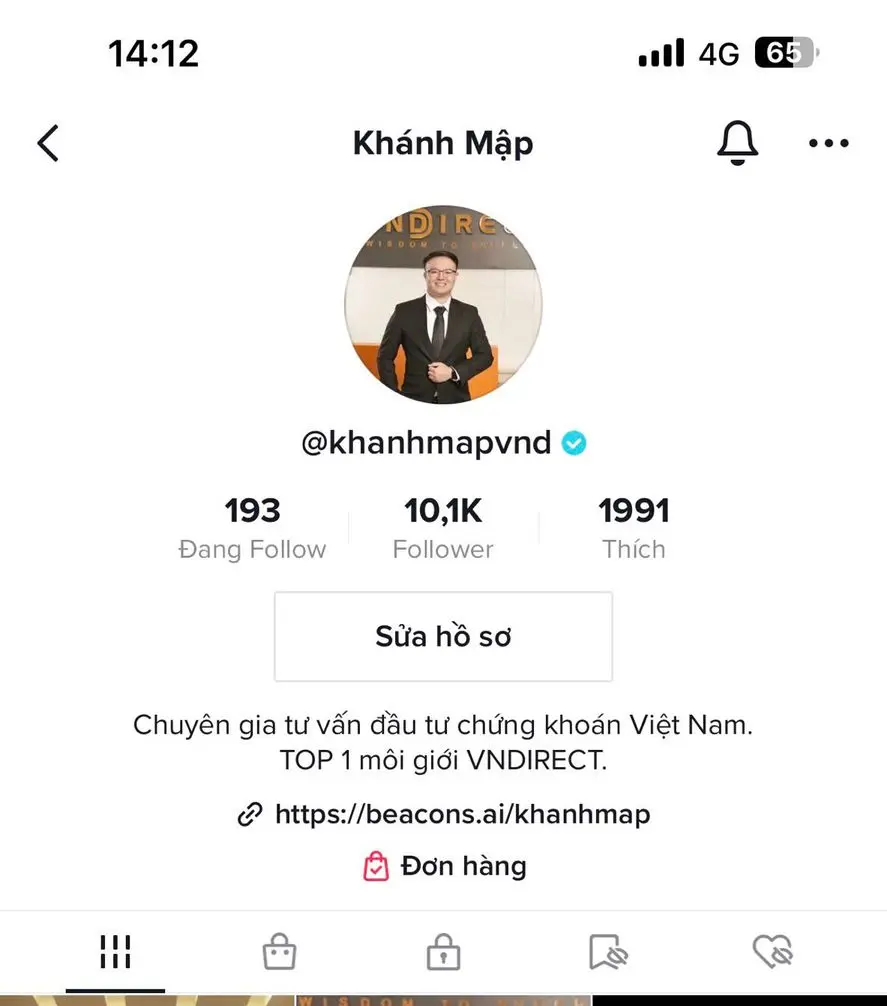
Task: View the 193 Đang Follow list
Action: pos(252,528)
